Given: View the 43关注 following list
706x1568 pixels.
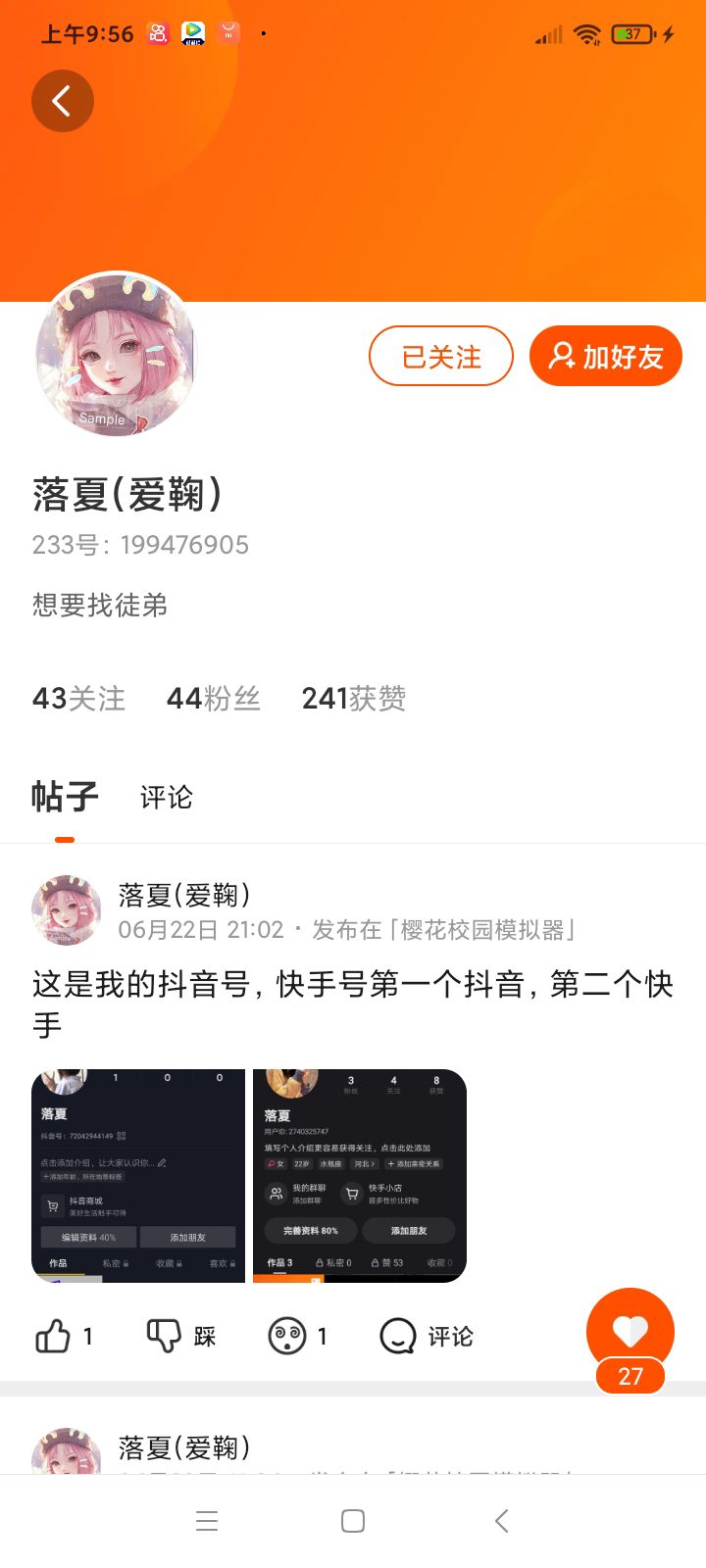Looking at the screenshot, I should (x=79, y=699).
